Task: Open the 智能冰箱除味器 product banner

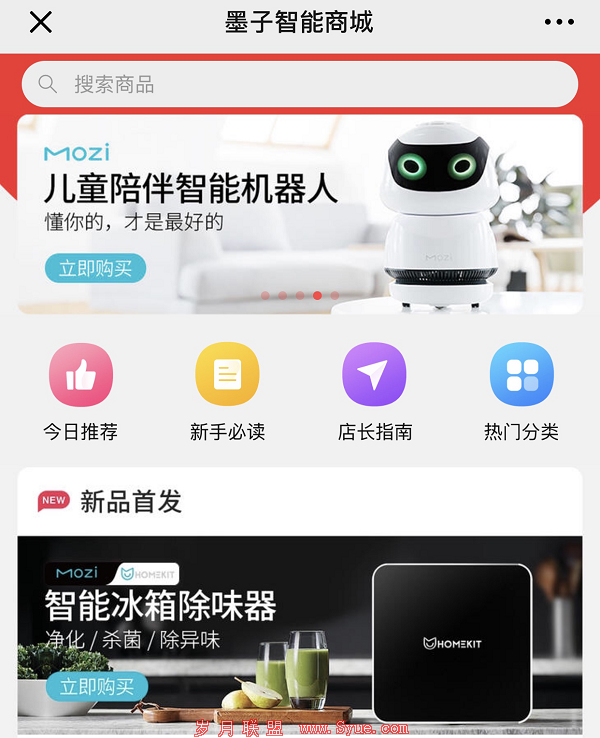Action: (300, 620)
